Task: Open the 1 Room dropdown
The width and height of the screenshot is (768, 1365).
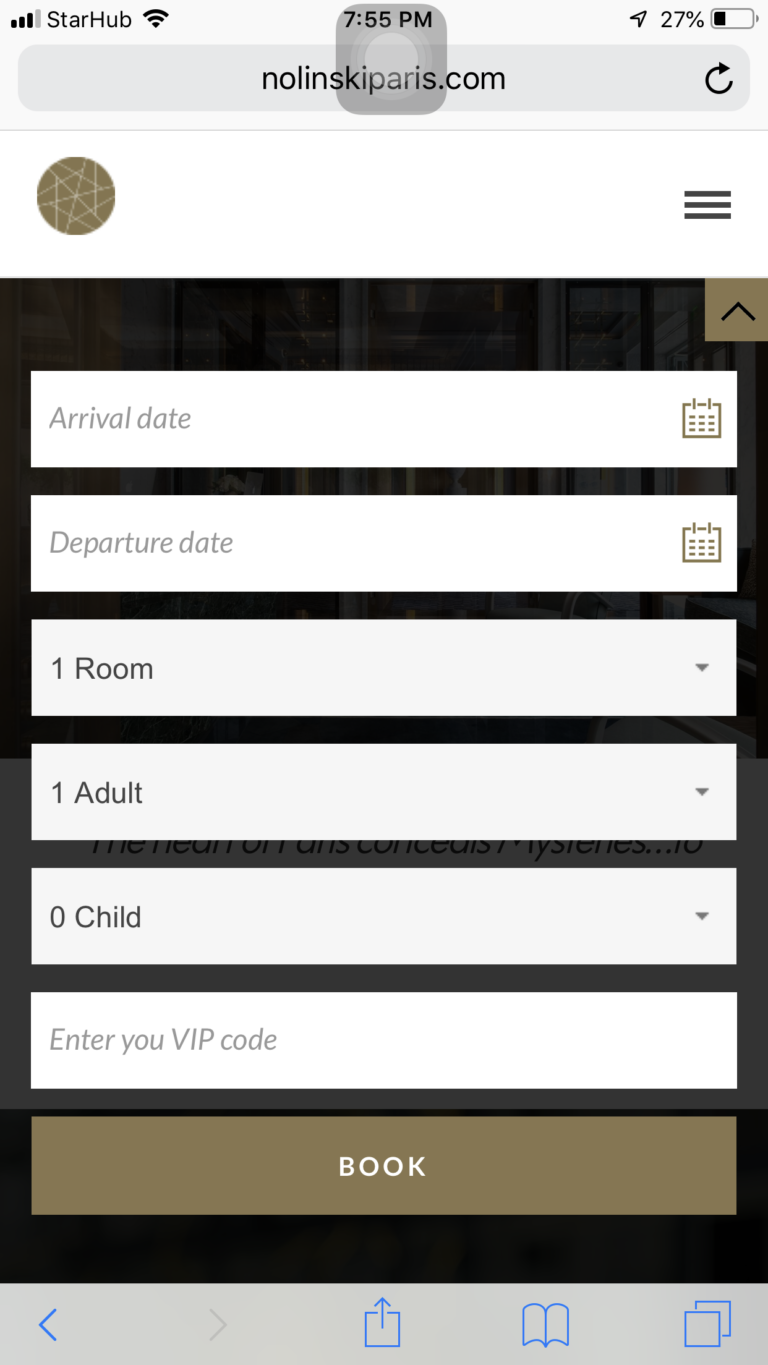Action: coord(384,668)
